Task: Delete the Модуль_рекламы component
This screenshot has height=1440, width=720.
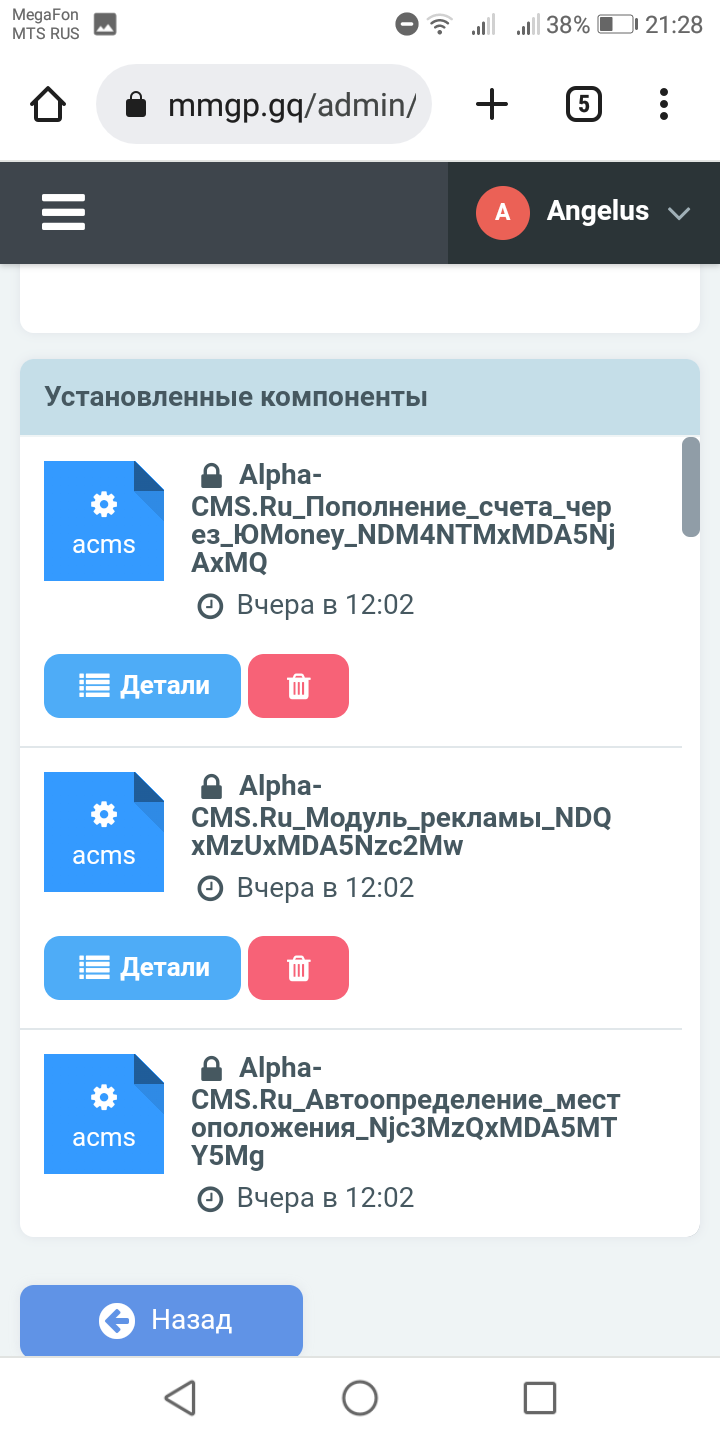Action: [x=298, y=968]
